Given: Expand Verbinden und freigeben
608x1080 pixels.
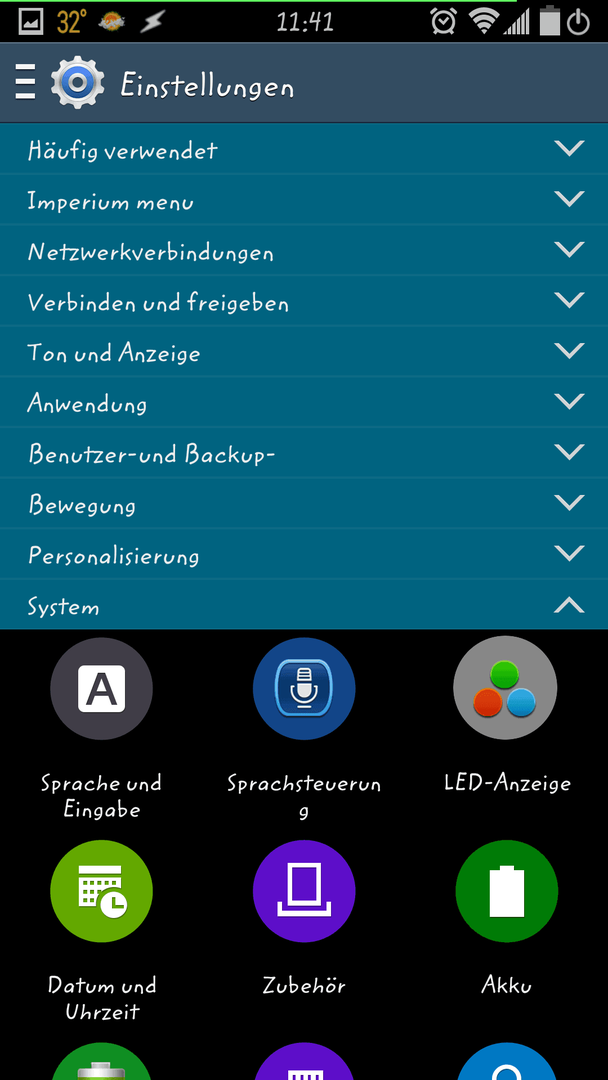Looking at the screenshot, I should point(304,301).
